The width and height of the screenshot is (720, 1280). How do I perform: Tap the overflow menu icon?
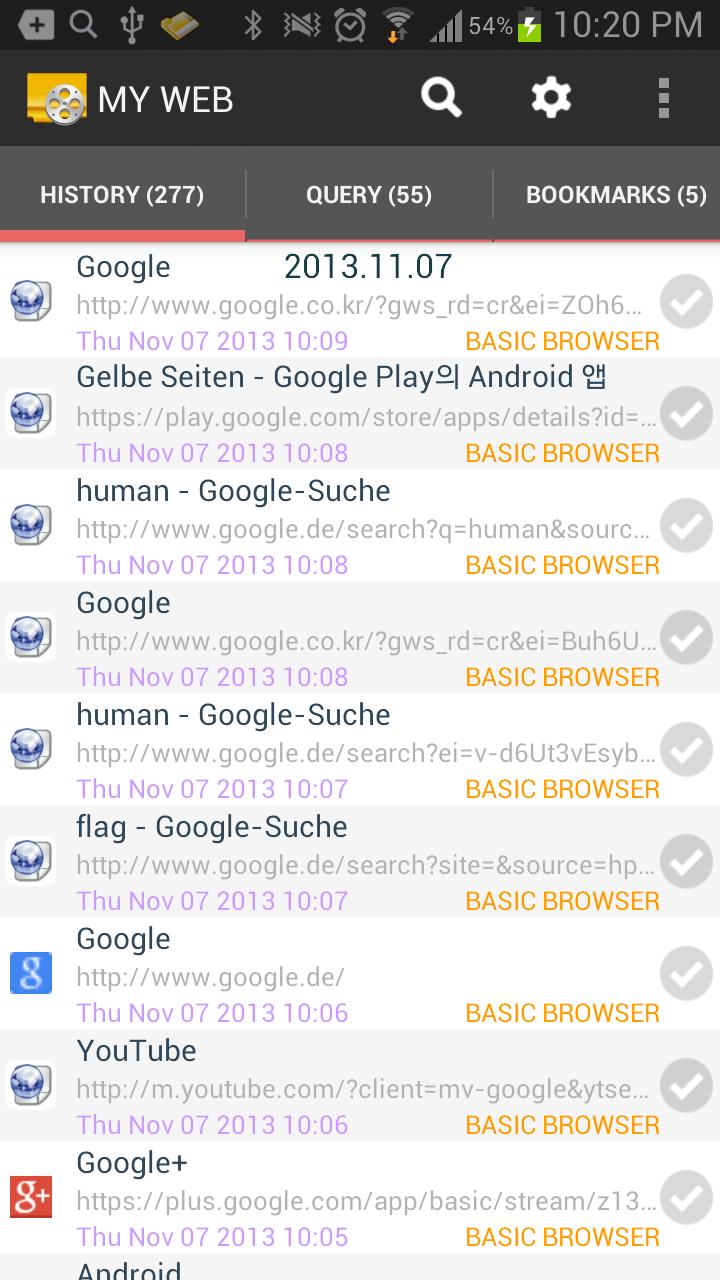[x=662, y=97]
